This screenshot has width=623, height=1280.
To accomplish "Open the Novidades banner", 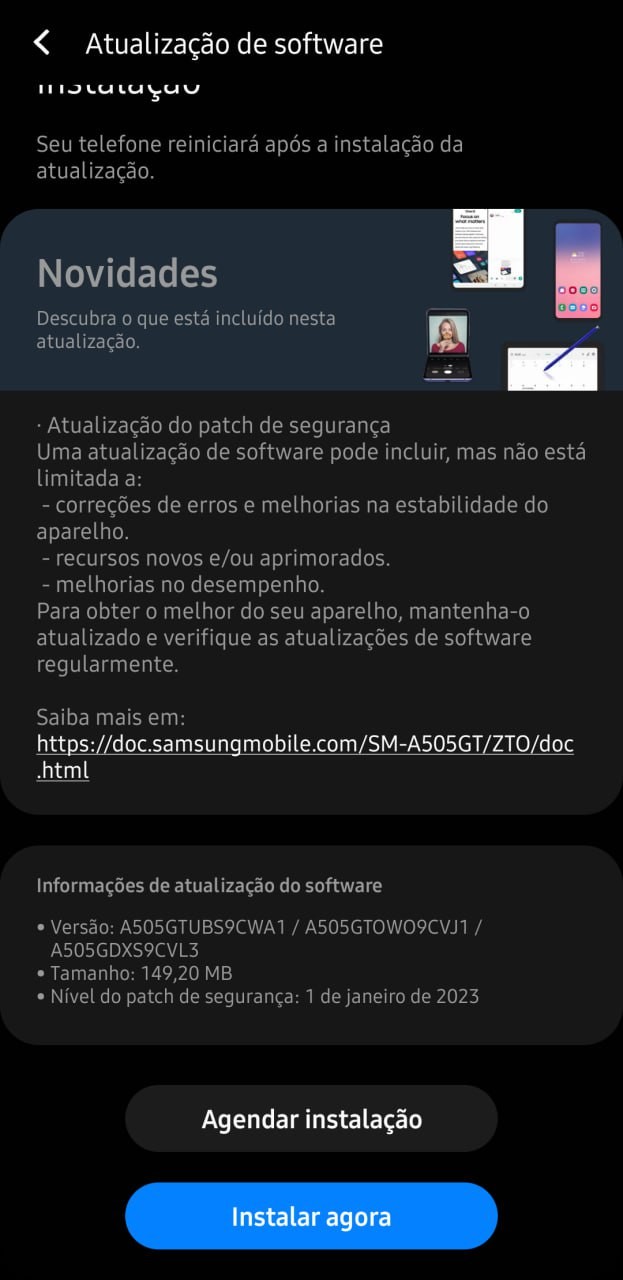I will tap(311, 300).
